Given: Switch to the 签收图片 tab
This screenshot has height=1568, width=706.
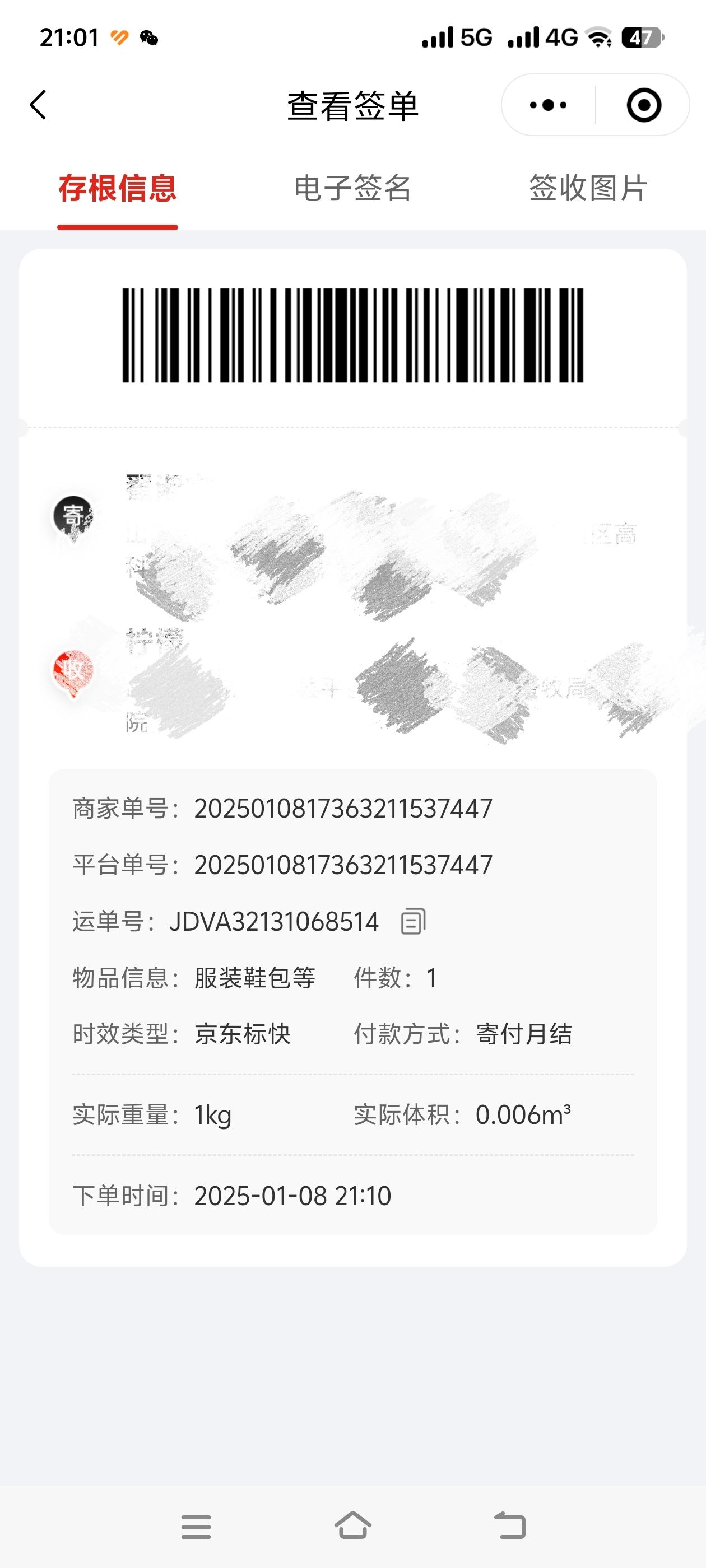Looking at the screenshot, I should point(588,188).
